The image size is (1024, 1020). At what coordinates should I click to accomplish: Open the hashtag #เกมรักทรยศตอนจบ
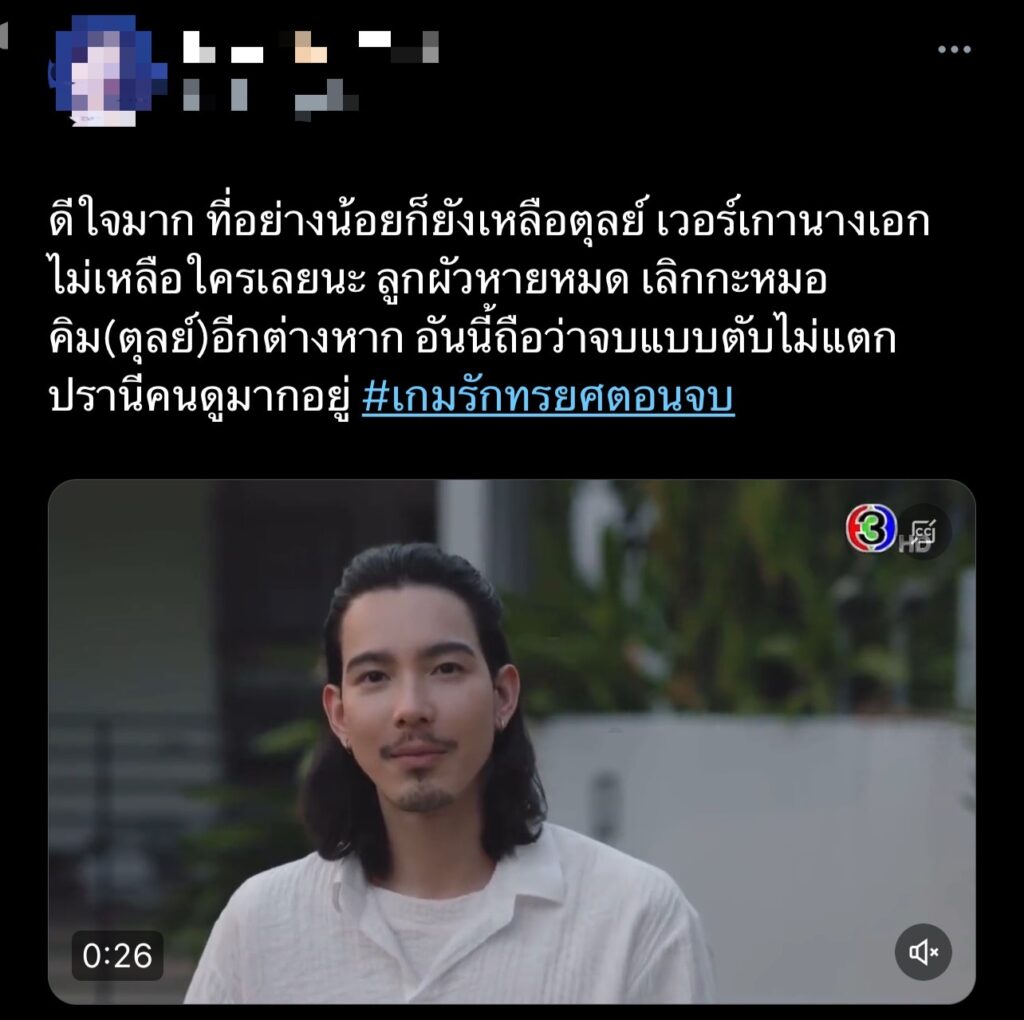click(x=548, y=397)
